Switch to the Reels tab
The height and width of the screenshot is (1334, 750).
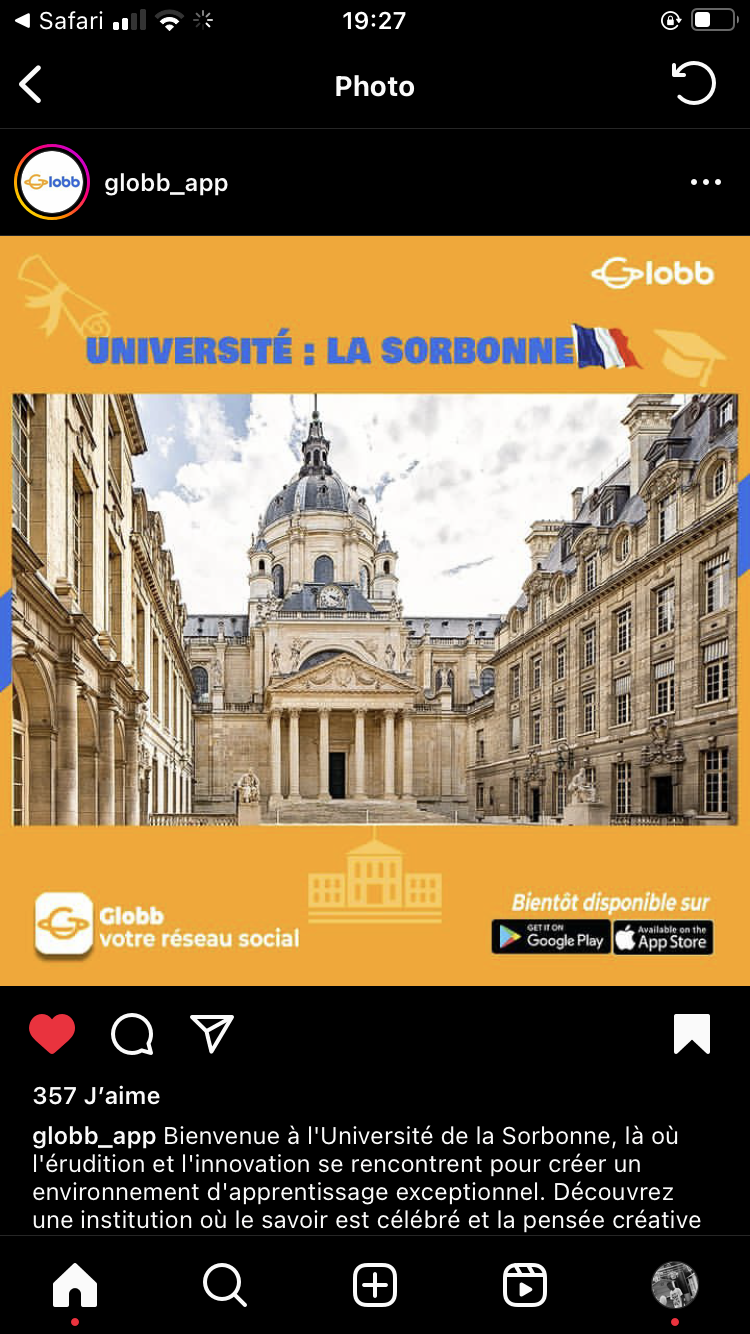coord(525,1284)
